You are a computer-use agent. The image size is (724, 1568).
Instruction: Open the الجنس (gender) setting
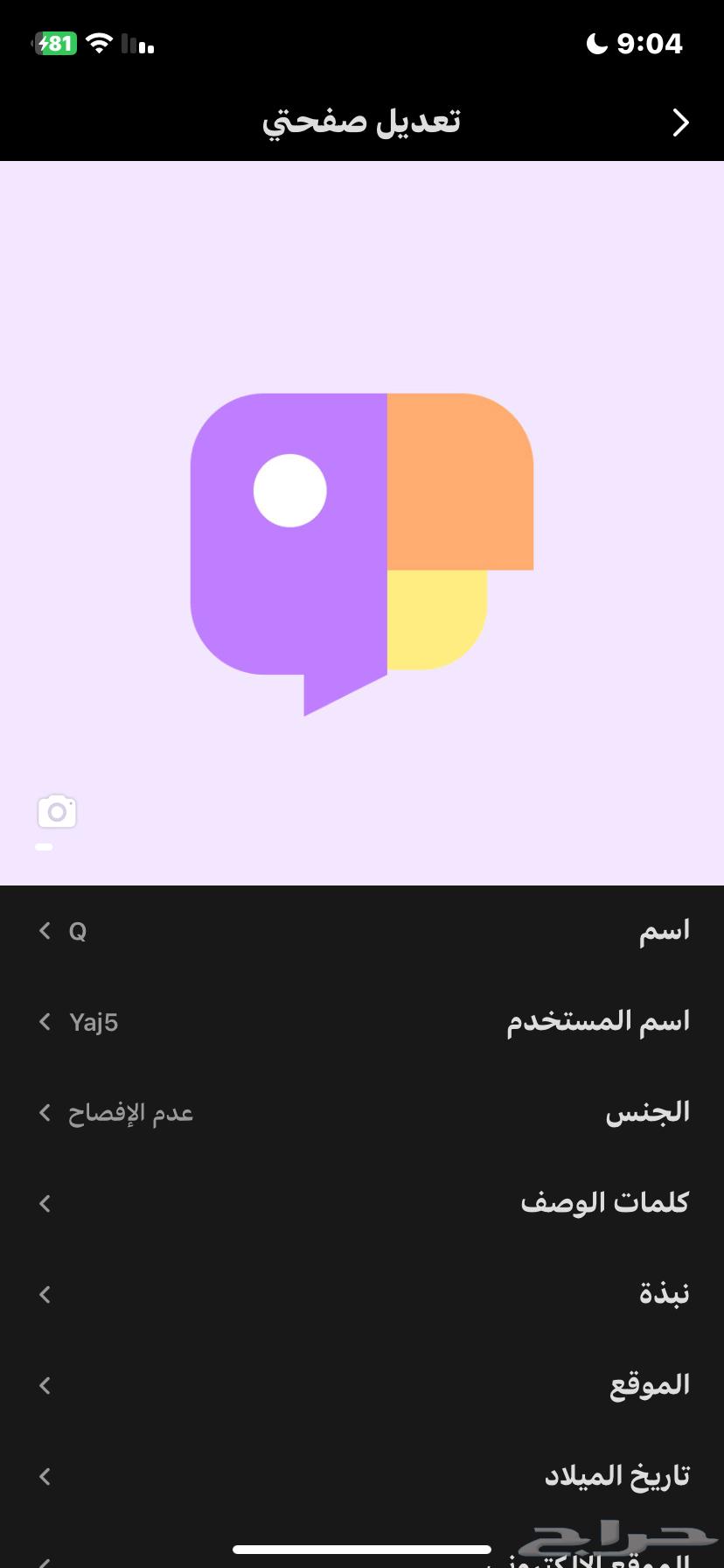pyautogui.click(x=362, y=1112)
